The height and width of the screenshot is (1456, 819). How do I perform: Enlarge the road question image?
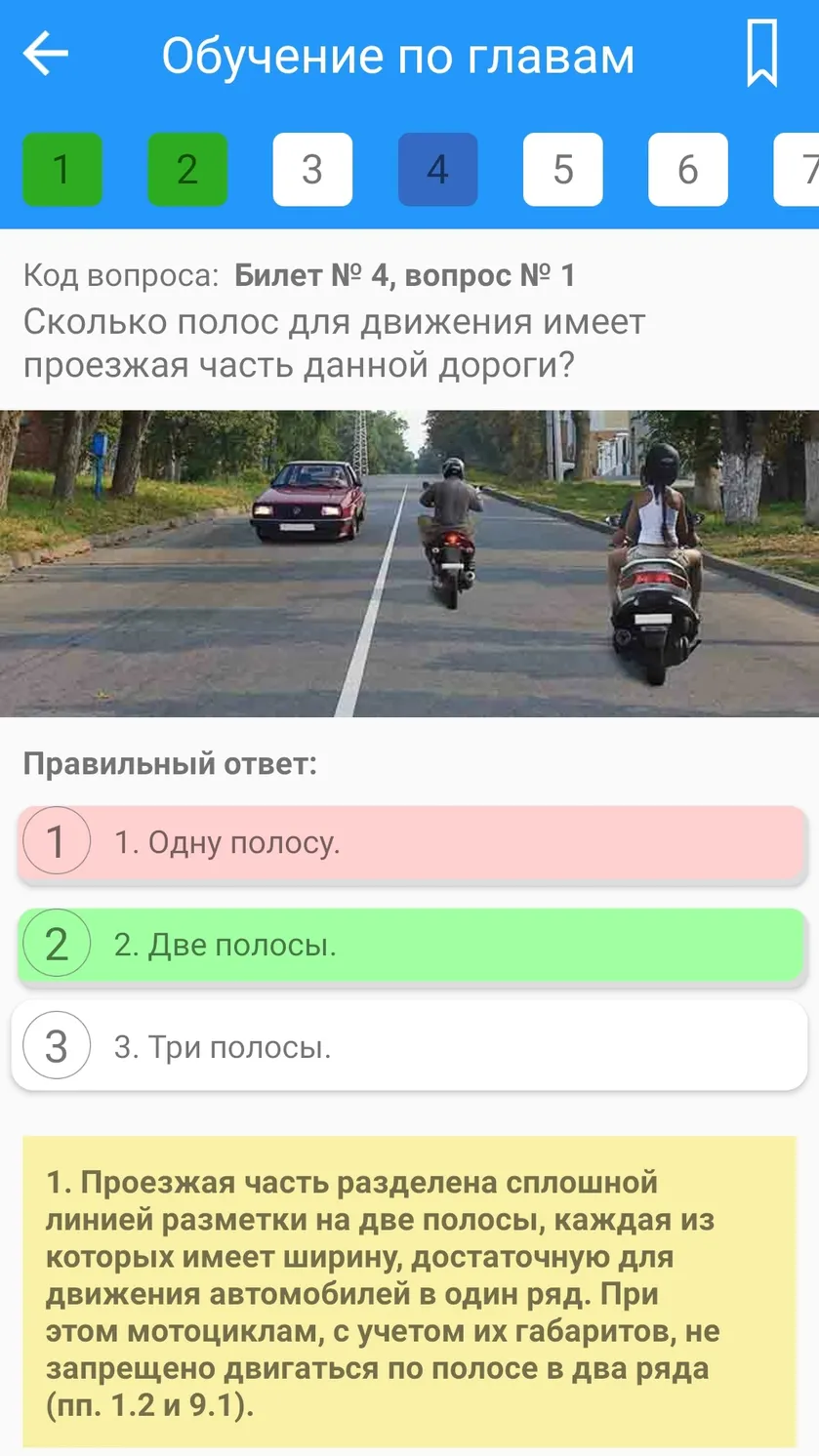(x=409, y=564)
